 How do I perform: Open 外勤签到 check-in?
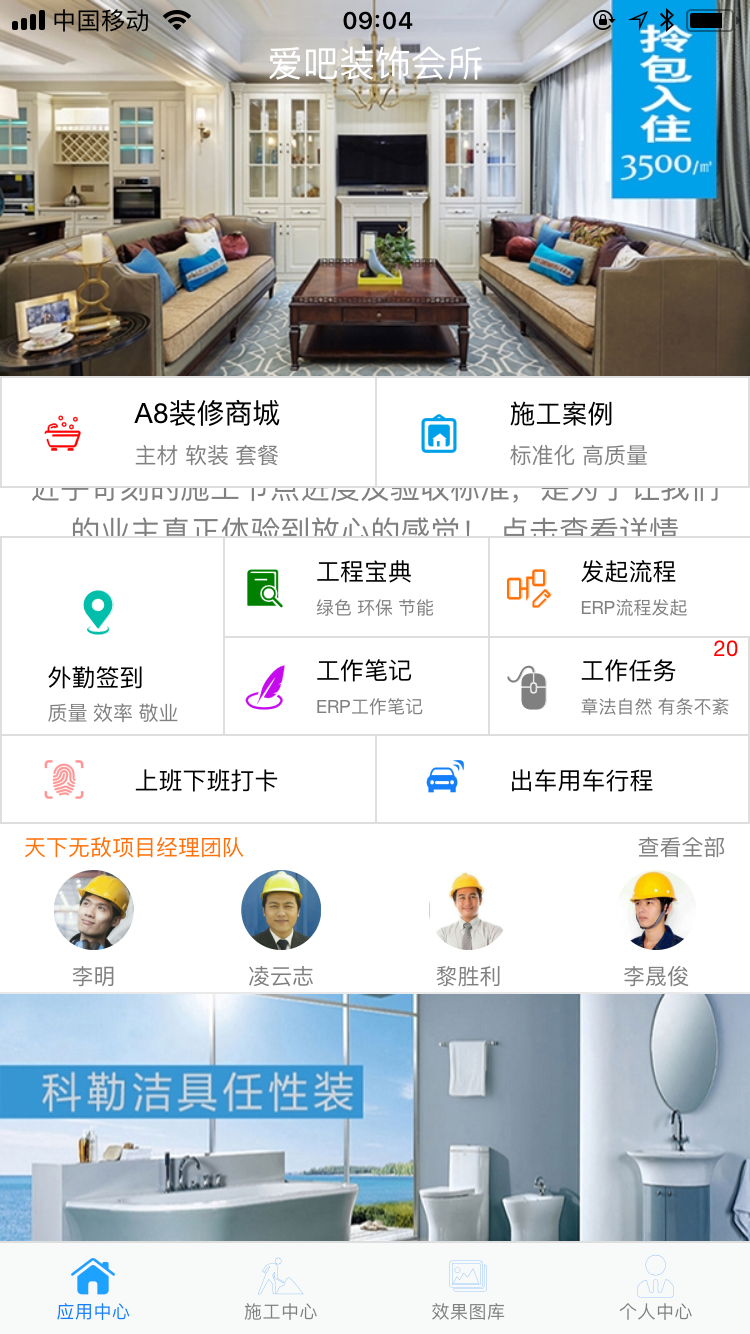(112, 638)
